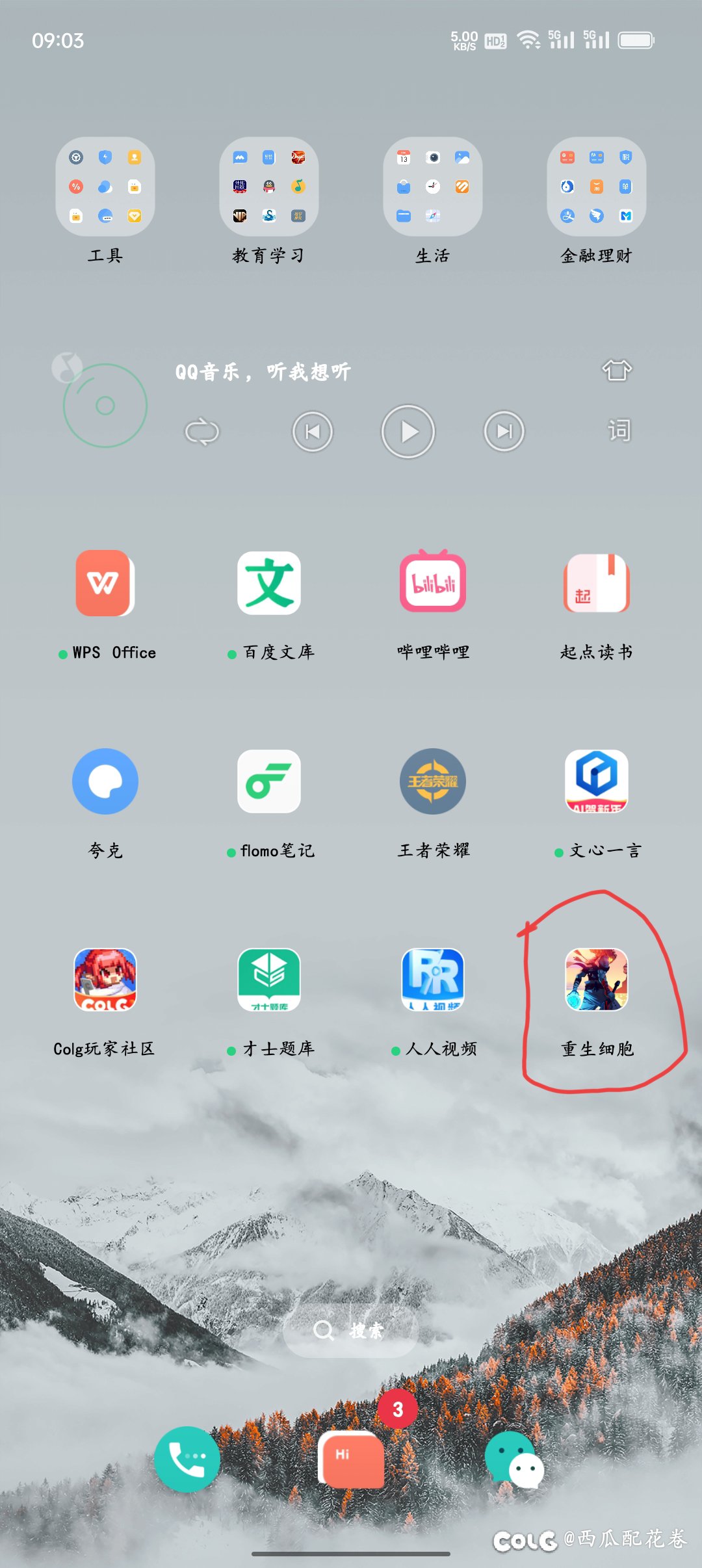Open flomo笔记 app
Screen dimensions: 702x1568
click(269, 781)
